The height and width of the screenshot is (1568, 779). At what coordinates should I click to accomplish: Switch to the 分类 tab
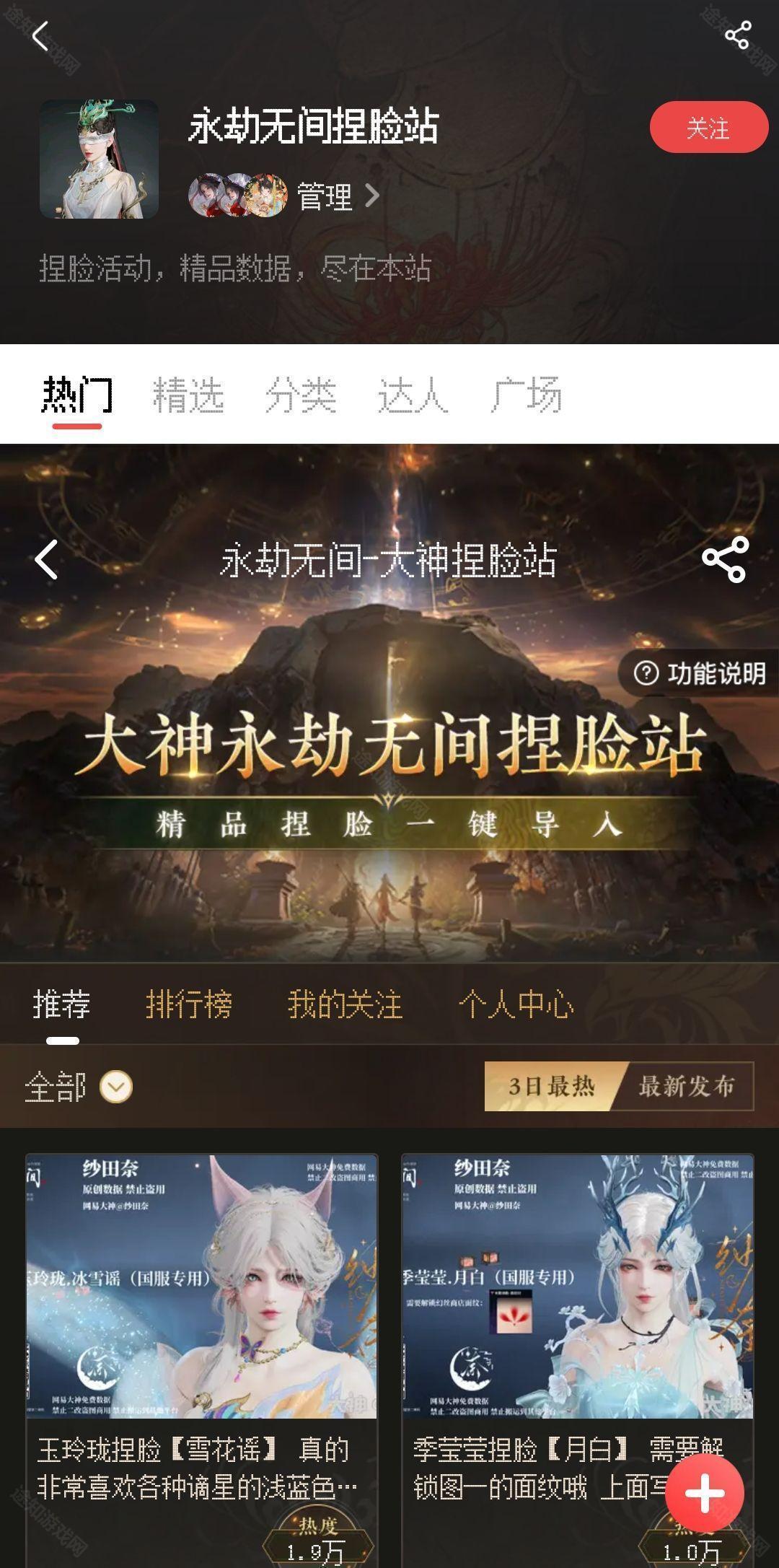coord(300,395)
